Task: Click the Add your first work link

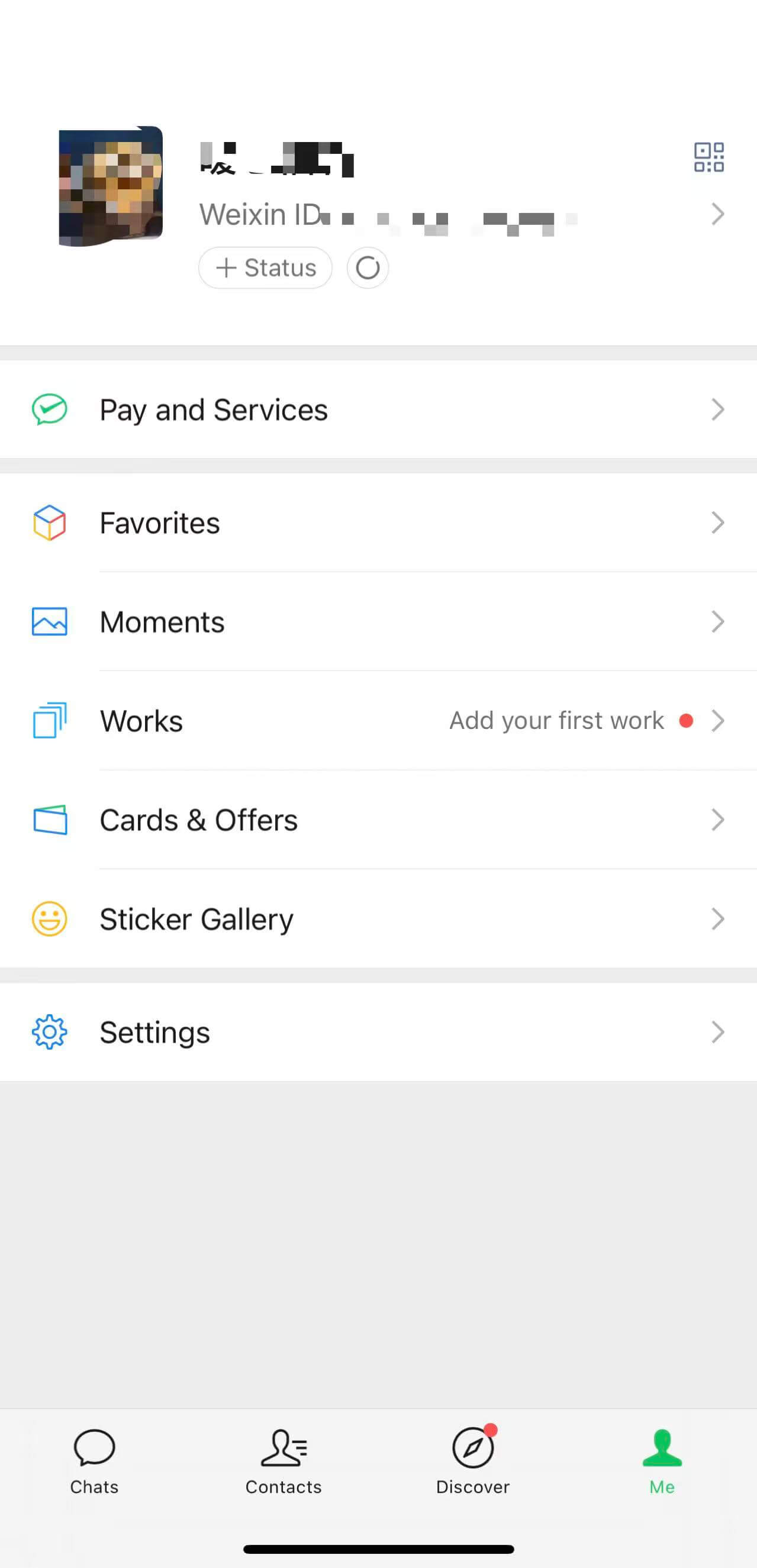Action: [x=556, y=721]
